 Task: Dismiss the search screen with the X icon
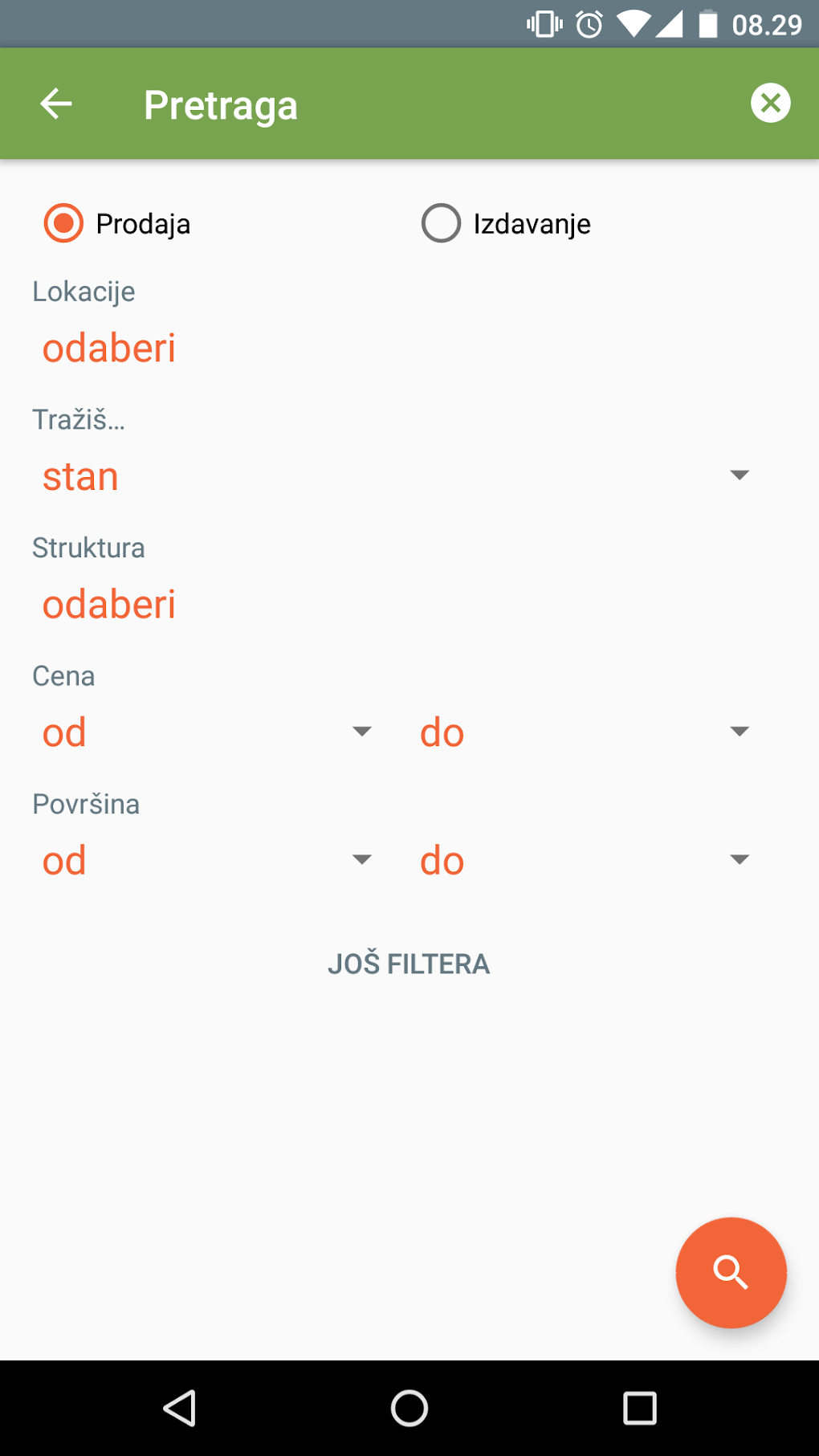point(770,103)
